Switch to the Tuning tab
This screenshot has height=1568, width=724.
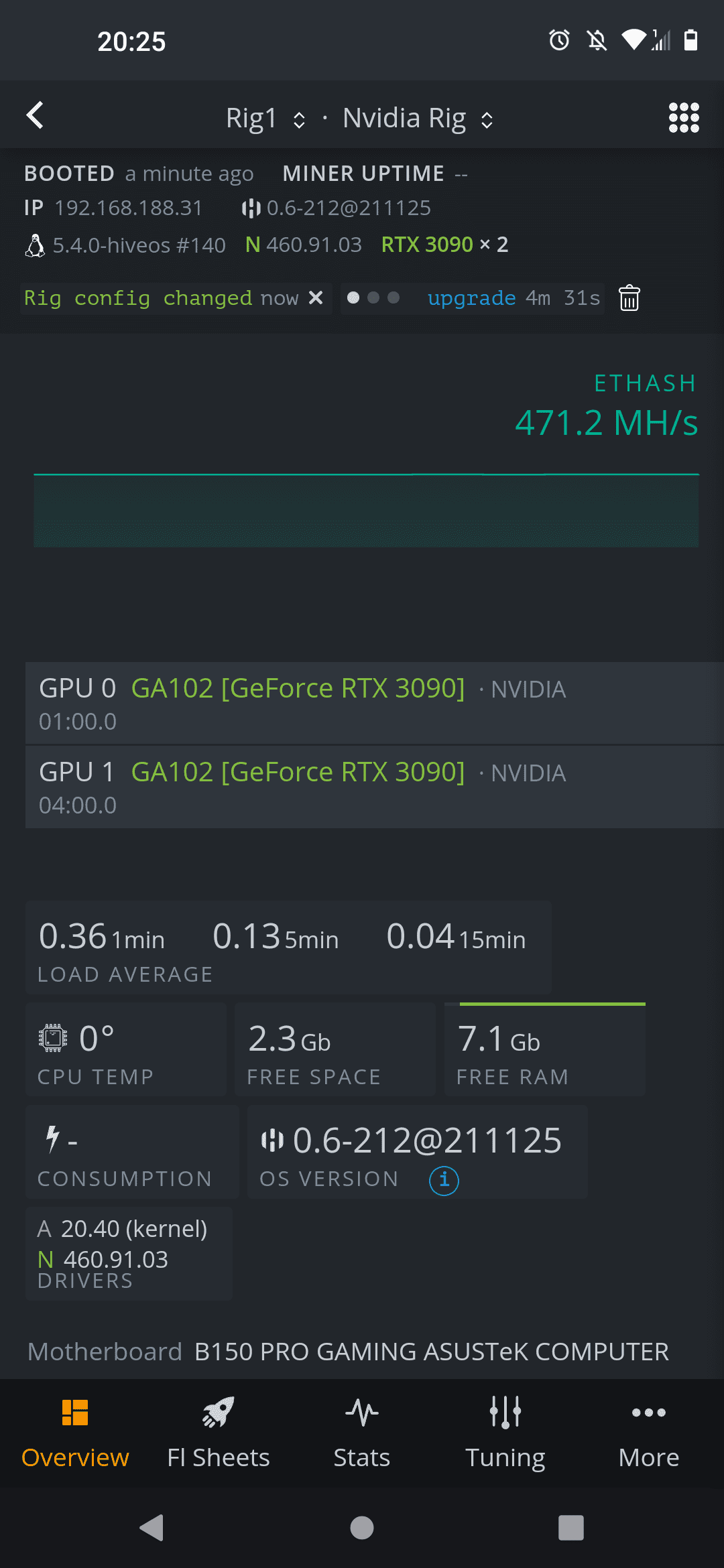pos(505,1434)
